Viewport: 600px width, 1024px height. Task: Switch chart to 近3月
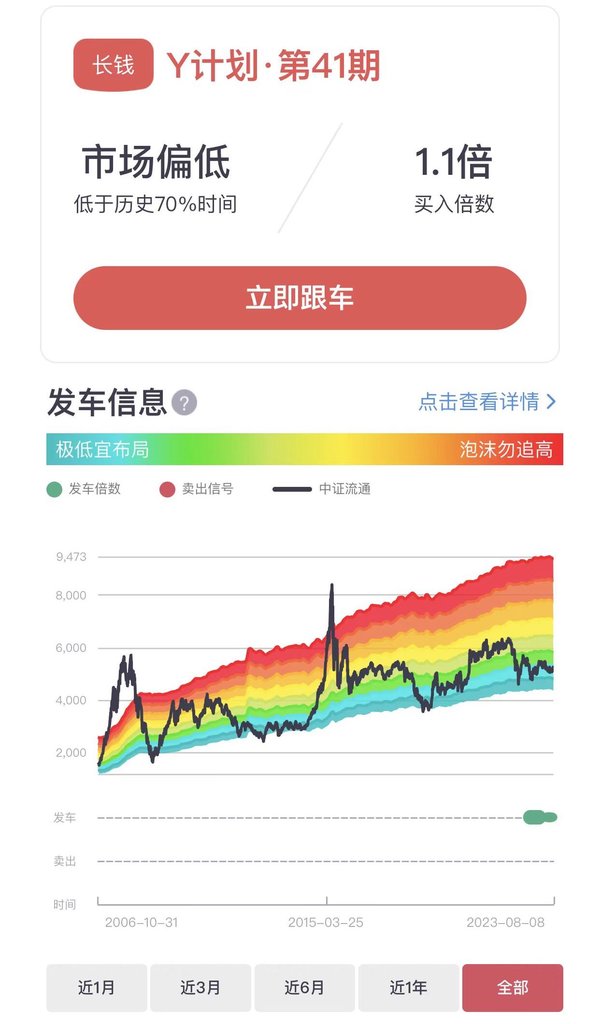200,987
